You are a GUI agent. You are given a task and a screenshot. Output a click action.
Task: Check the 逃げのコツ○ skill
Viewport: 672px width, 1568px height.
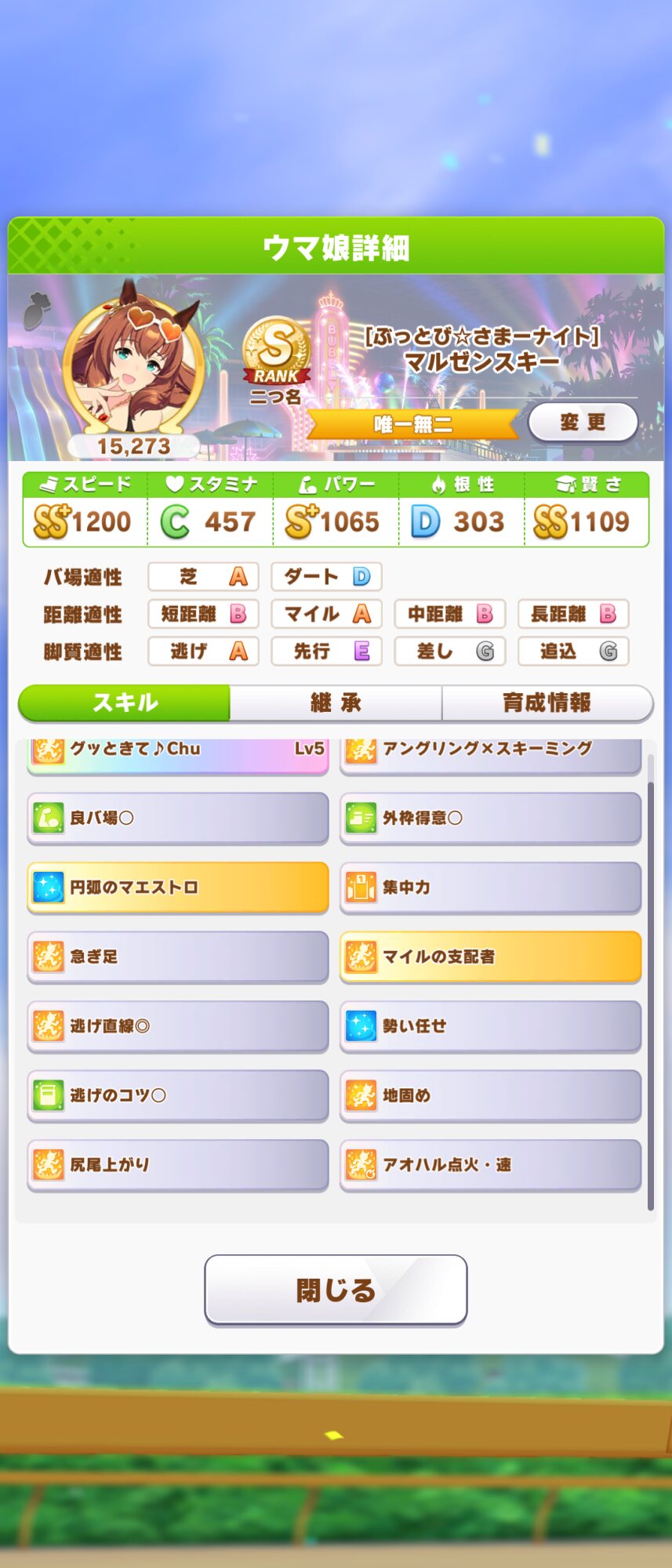tap(178, 1095)
